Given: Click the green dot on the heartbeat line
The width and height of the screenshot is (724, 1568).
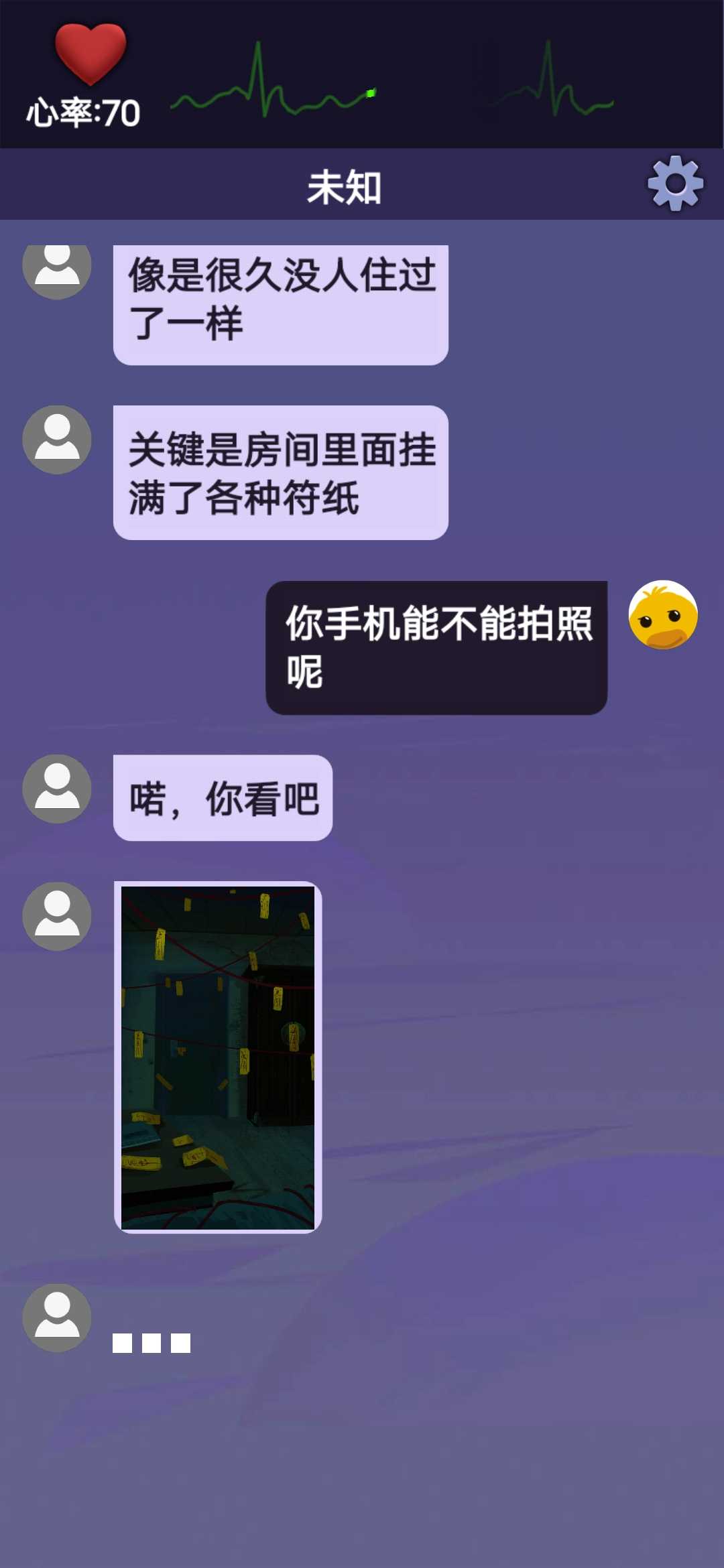Looking at the screenshot, I should (369, 94).
